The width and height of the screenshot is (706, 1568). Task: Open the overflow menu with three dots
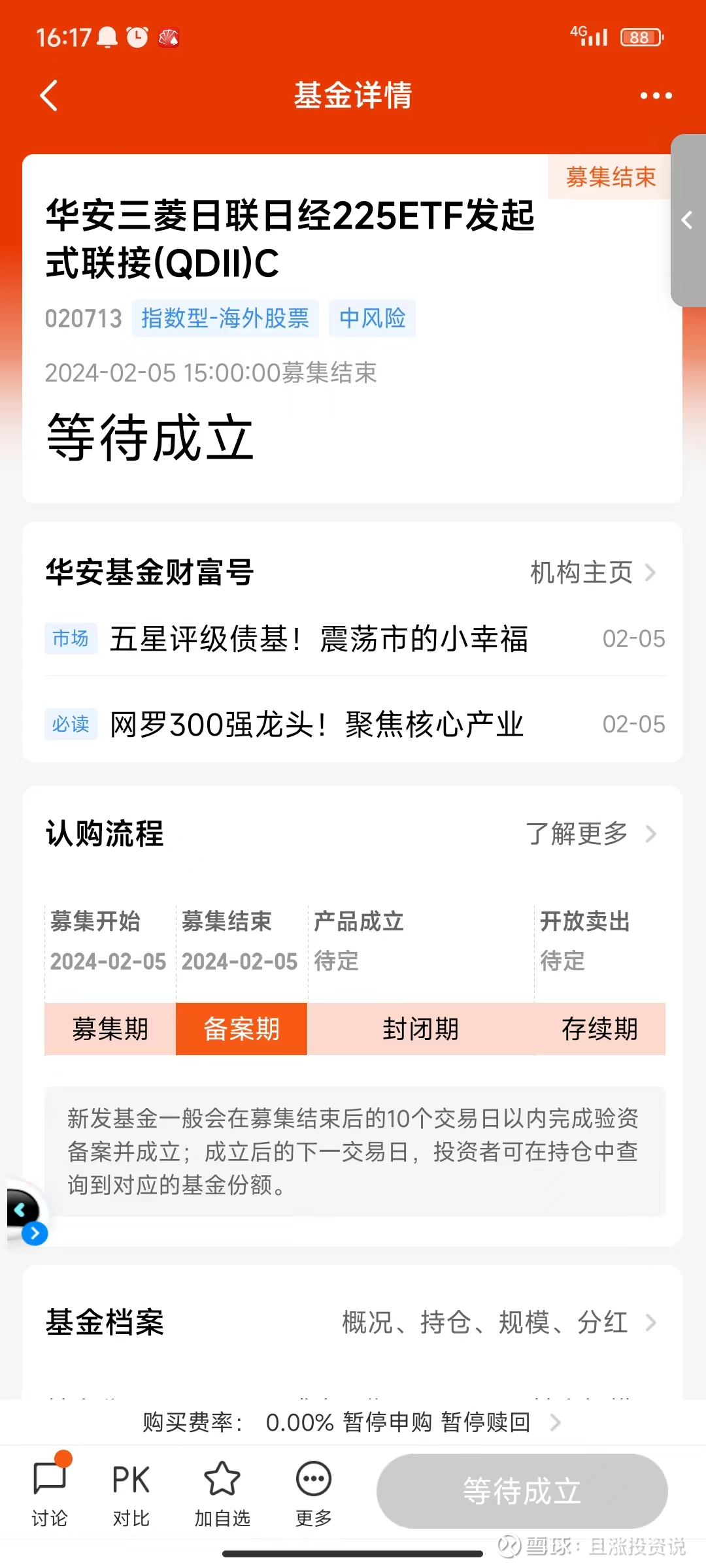[655, 95]
